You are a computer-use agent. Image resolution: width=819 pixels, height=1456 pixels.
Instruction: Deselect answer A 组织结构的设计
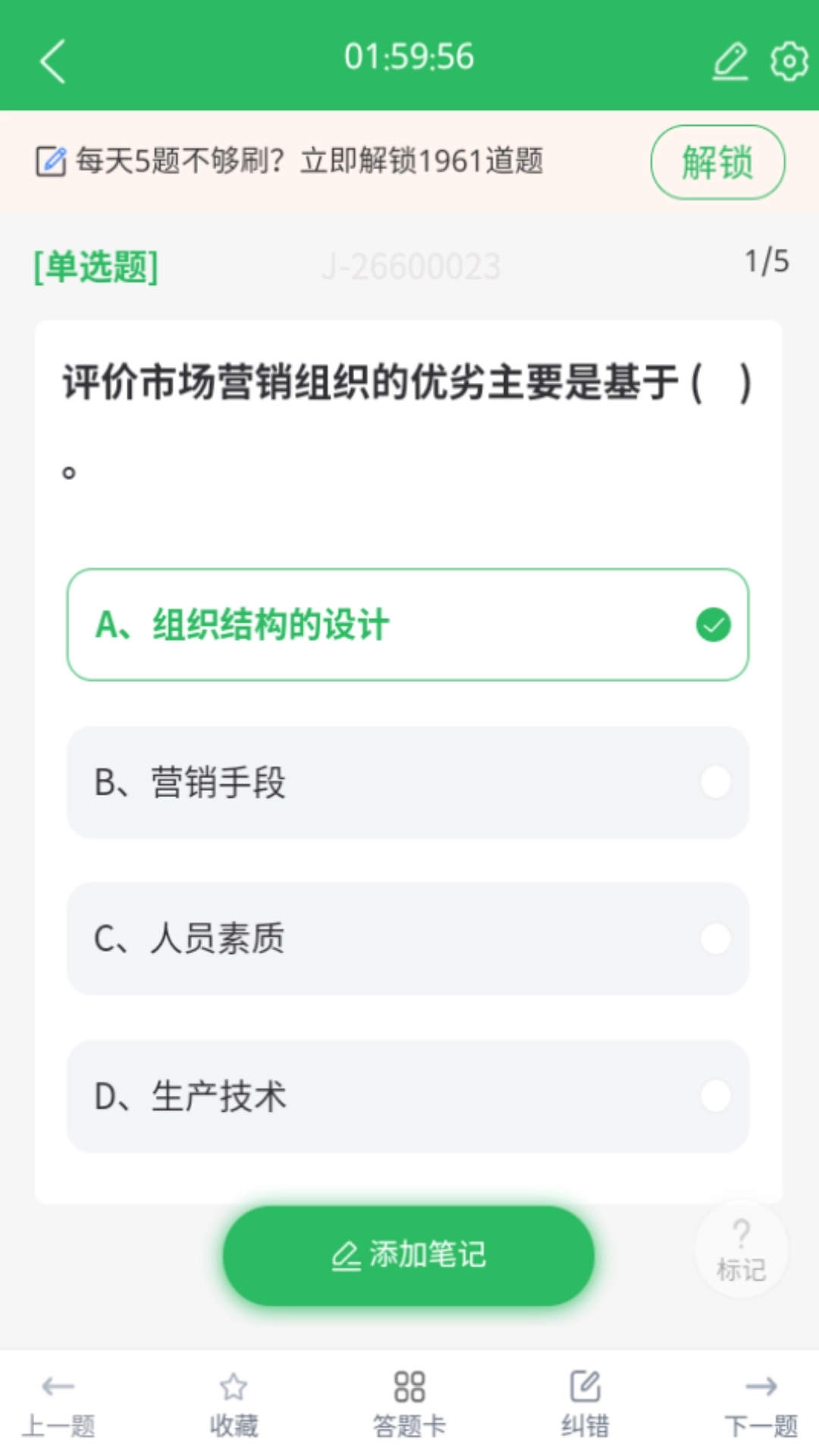408,623
